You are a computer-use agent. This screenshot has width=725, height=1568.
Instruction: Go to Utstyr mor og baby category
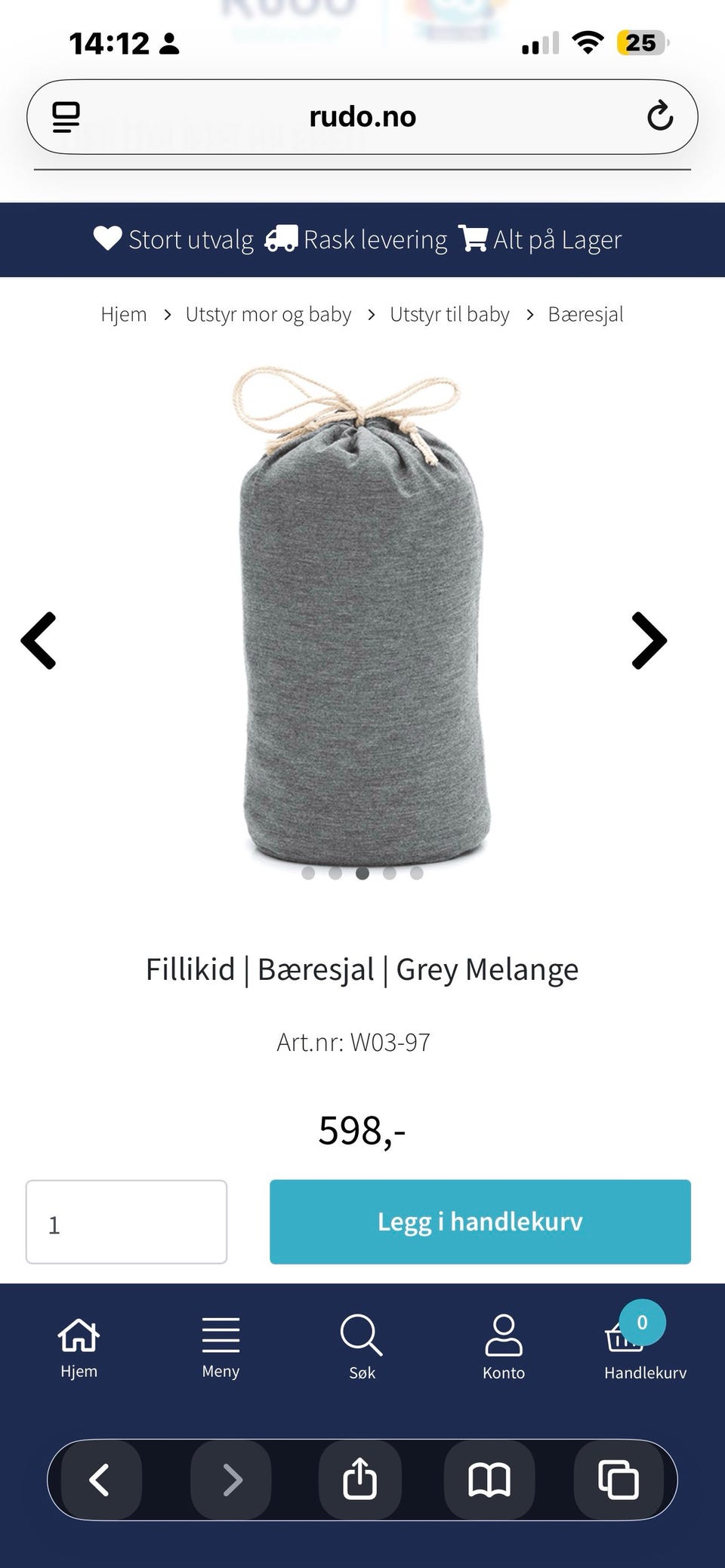point(267,313)
